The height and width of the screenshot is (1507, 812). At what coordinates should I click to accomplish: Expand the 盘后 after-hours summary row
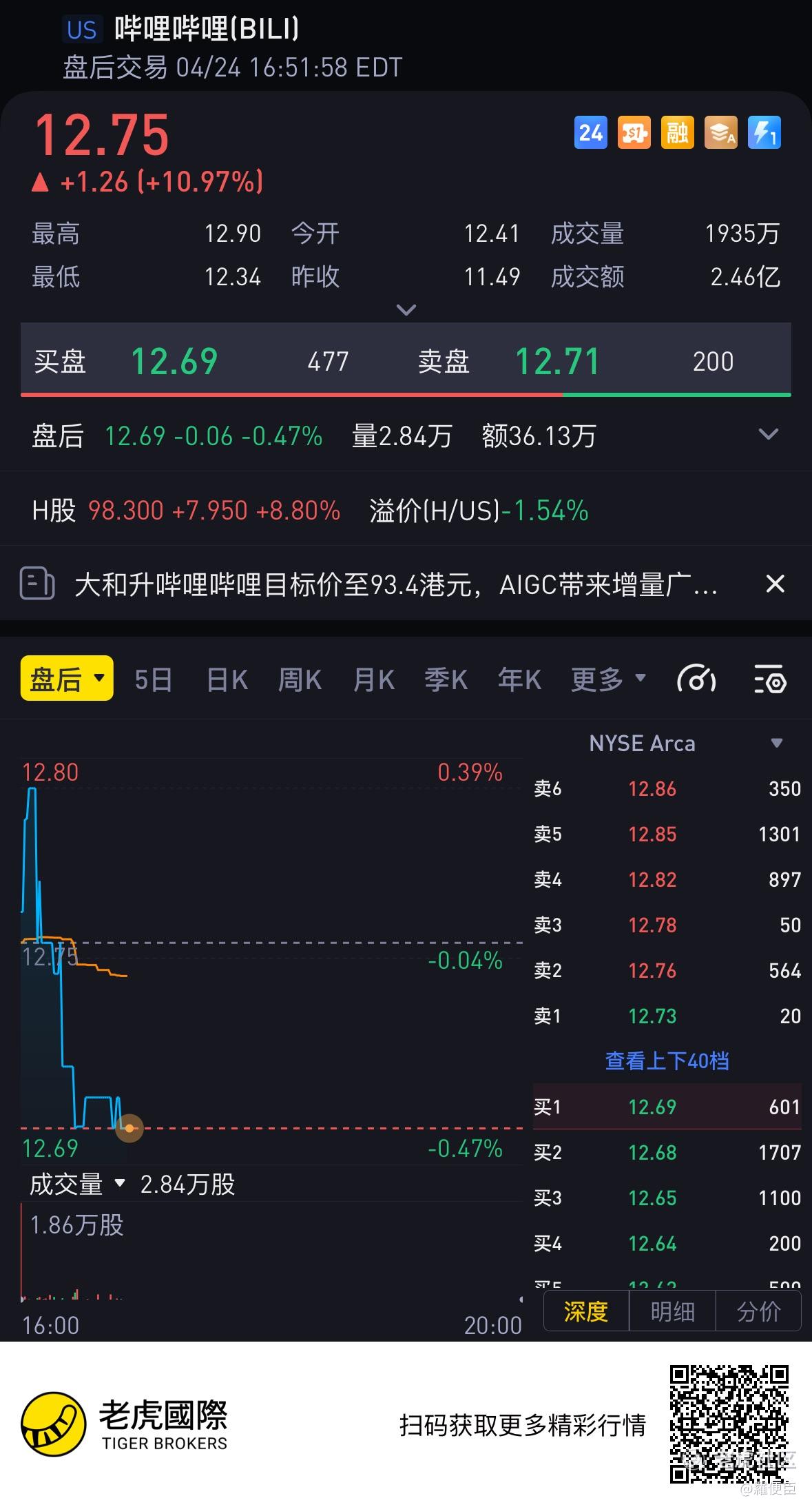click(768, 434)
